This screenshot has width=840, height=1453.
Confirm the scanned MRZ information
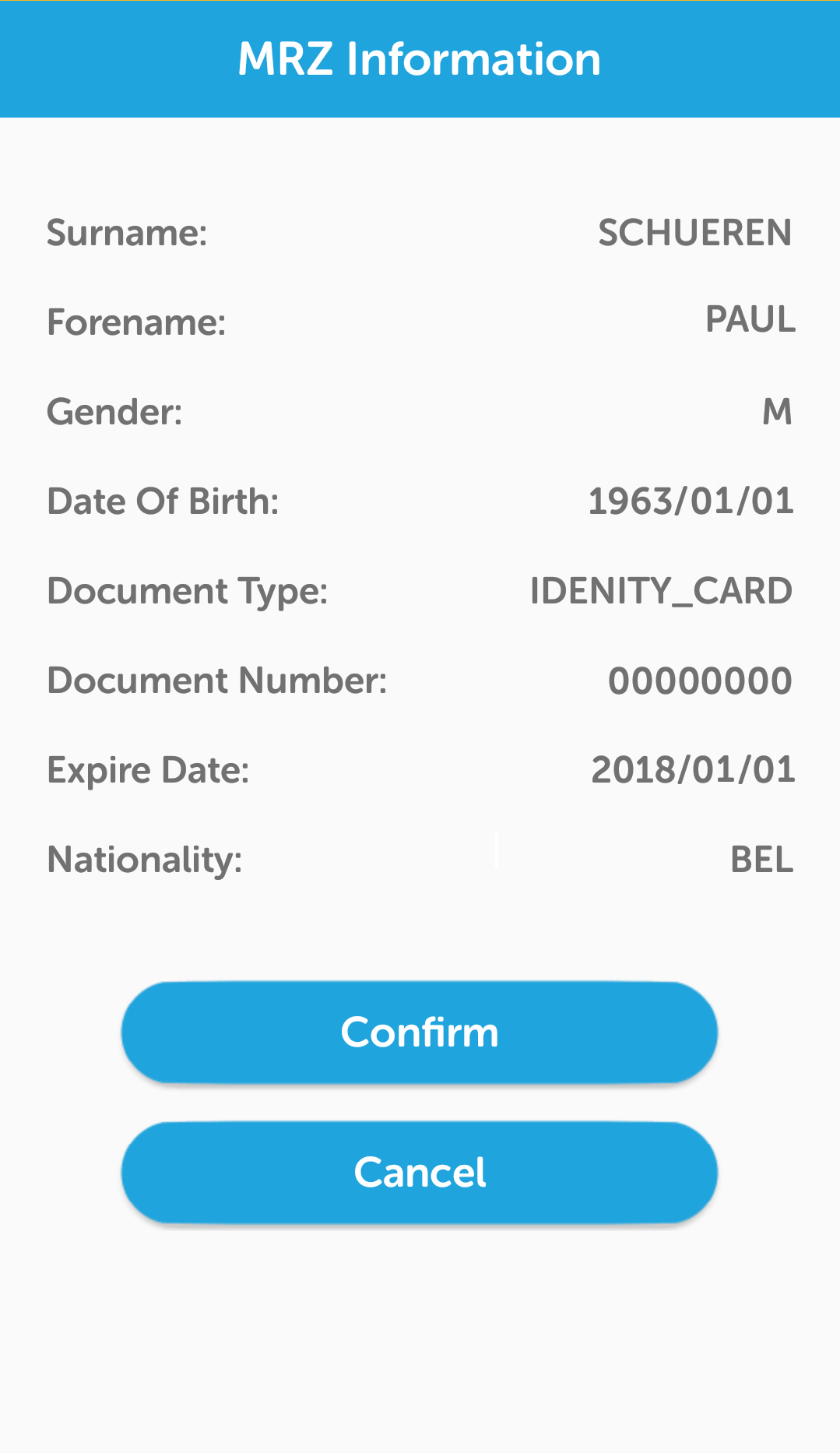(x=419, y=1032)
